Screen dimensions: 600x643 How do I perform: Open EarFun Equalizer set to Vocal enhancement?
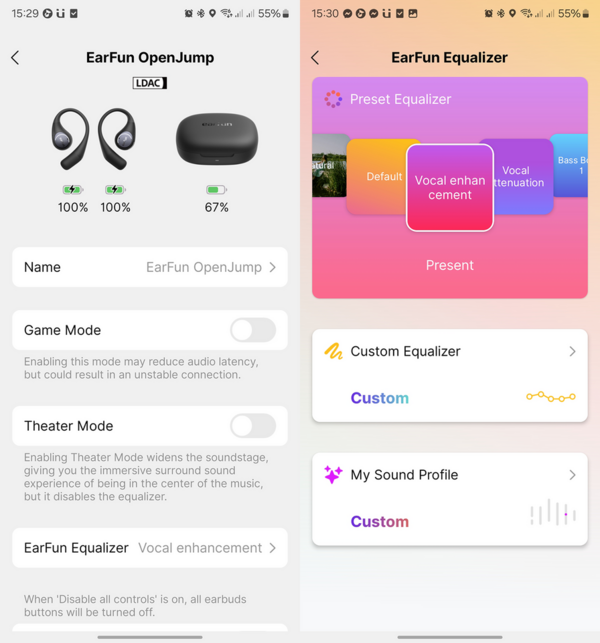(150, 548)
